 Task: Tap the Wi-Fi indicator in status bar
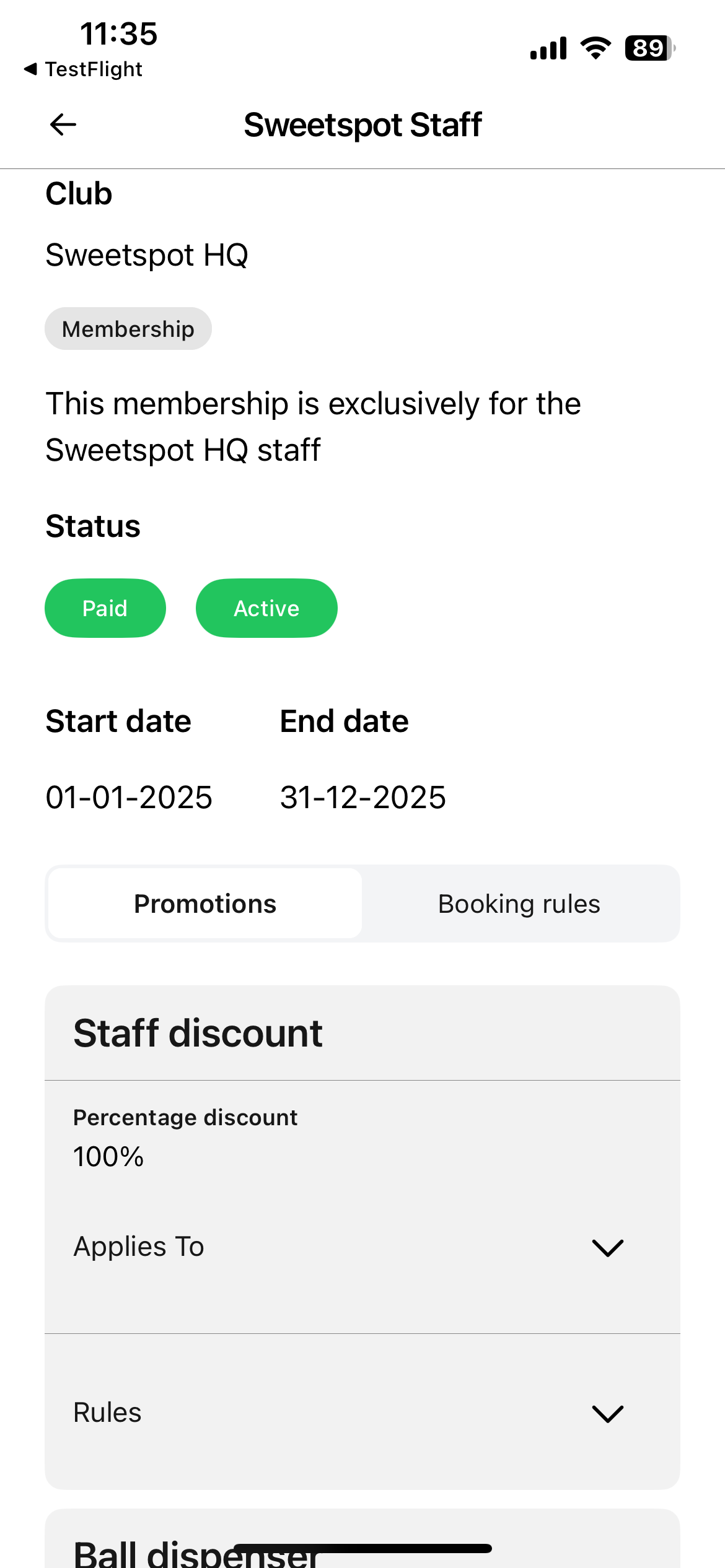pyautogui.click(x=595, y=47)
